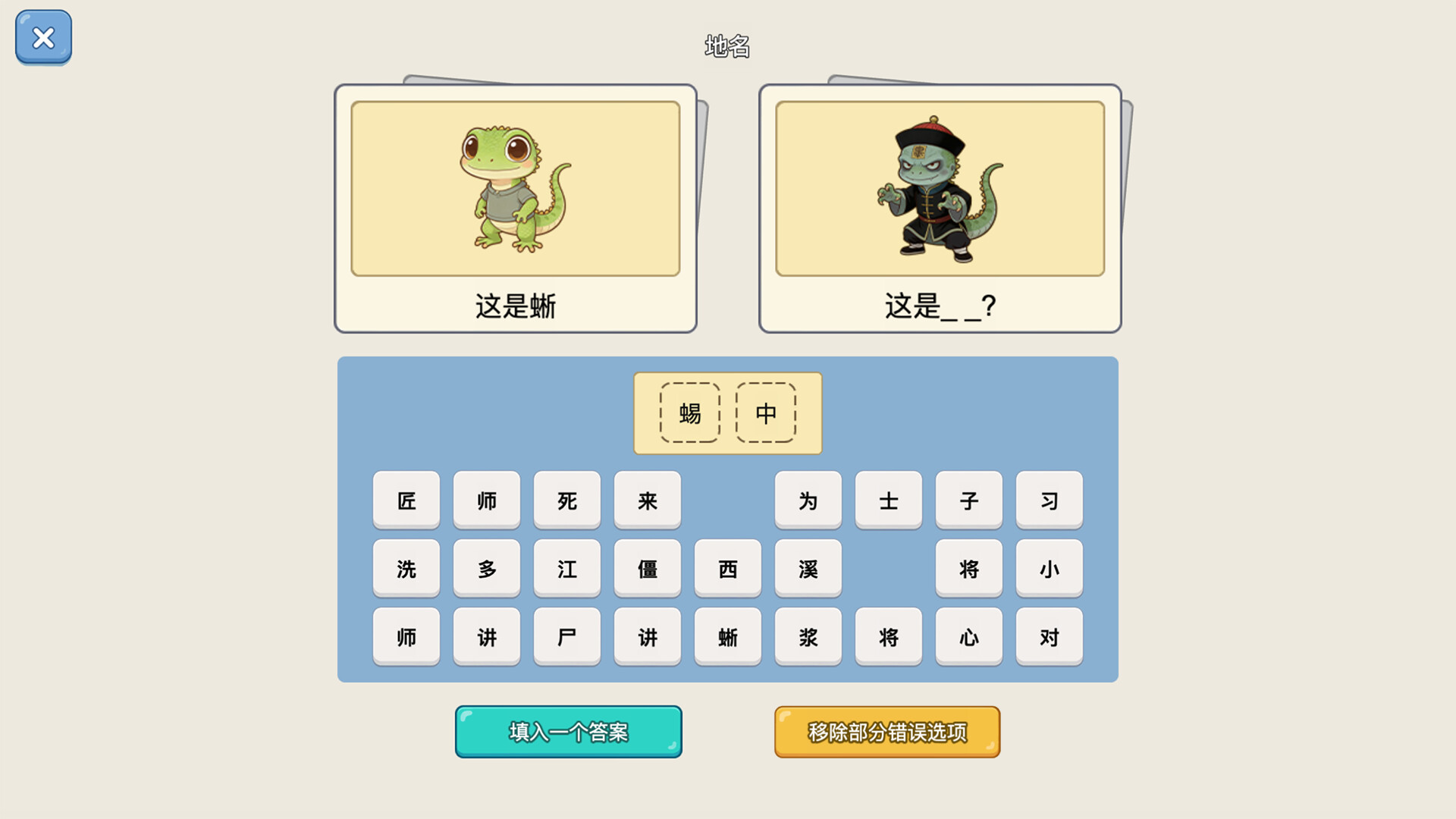Tap the 士 character tile
The width and height of the screenshot is (1456, 819).
point(888,500)
